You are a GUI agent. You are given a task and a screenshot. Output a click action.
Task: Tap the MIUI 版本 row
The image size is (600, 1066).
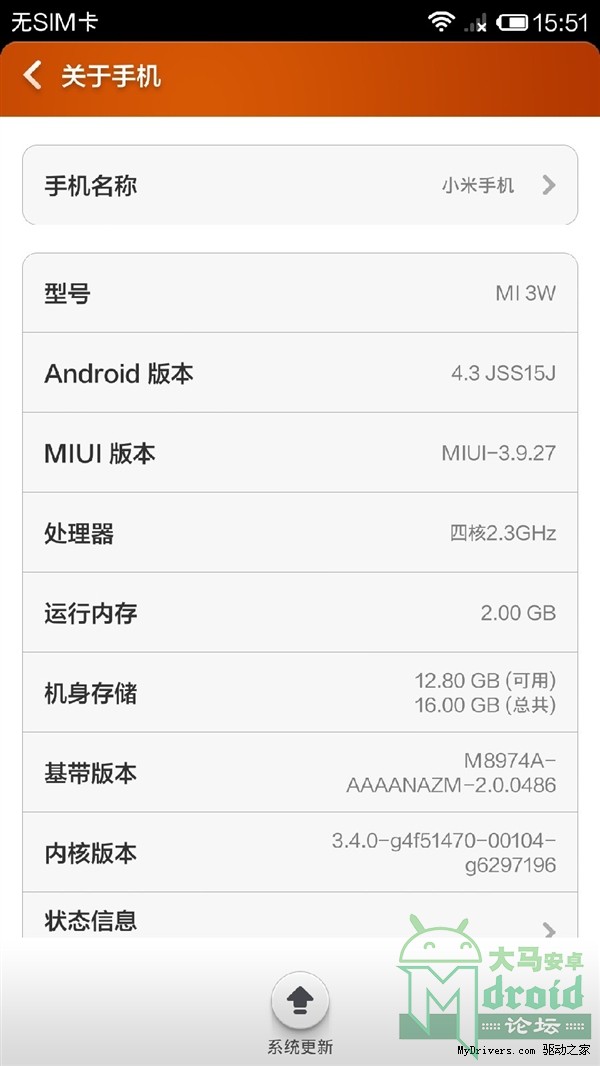tap(300, 453)
